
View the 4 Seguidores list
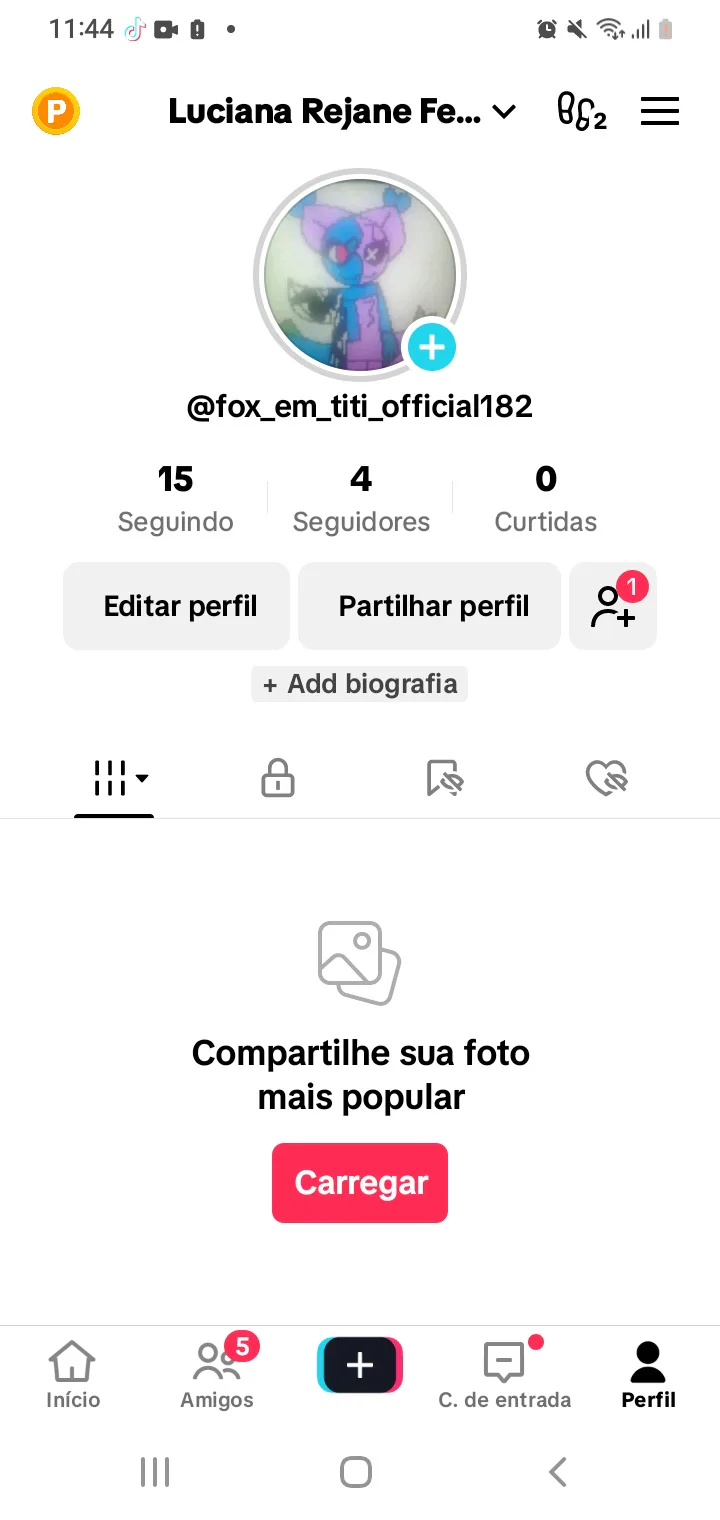click(x=361, y=499)
